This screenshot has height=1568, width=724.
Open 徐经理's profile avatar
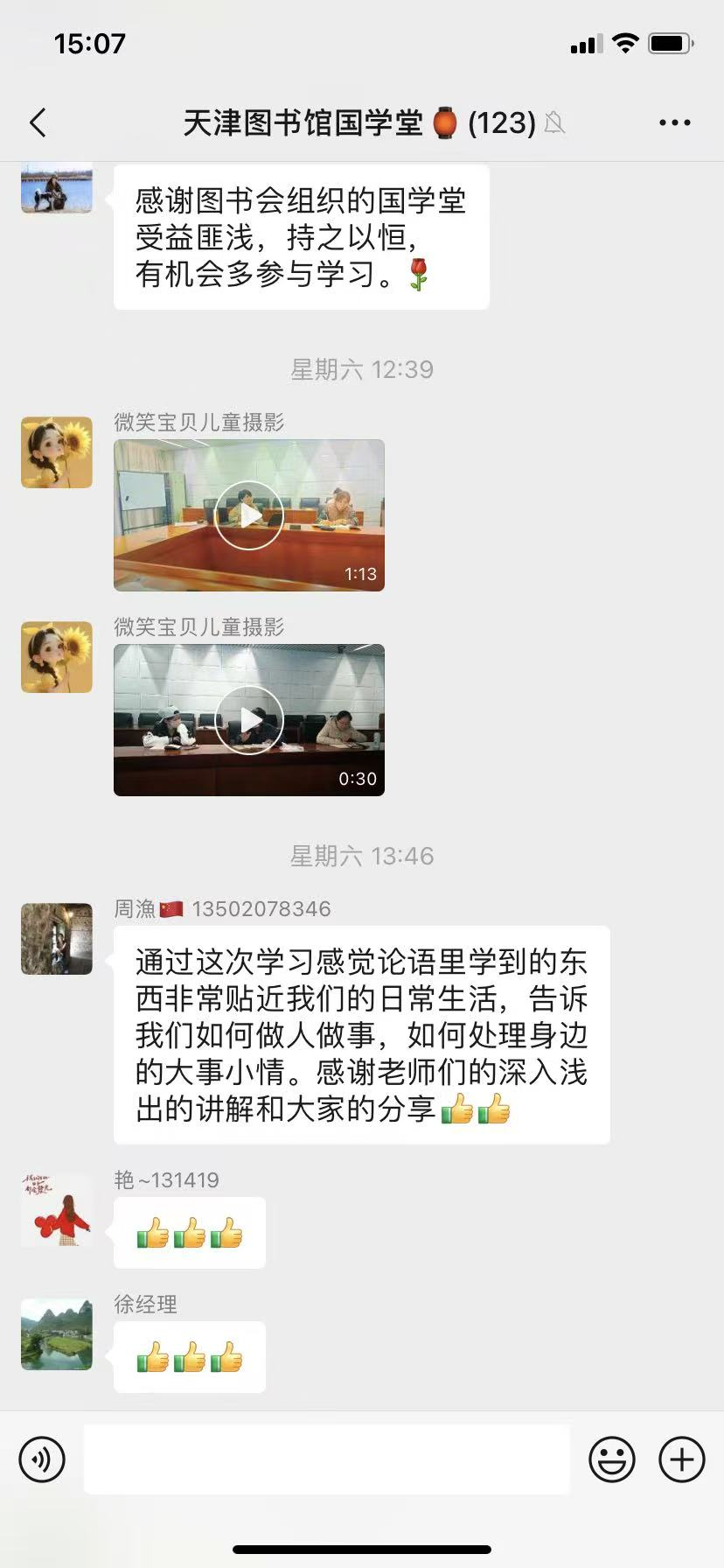(57, 1334)
